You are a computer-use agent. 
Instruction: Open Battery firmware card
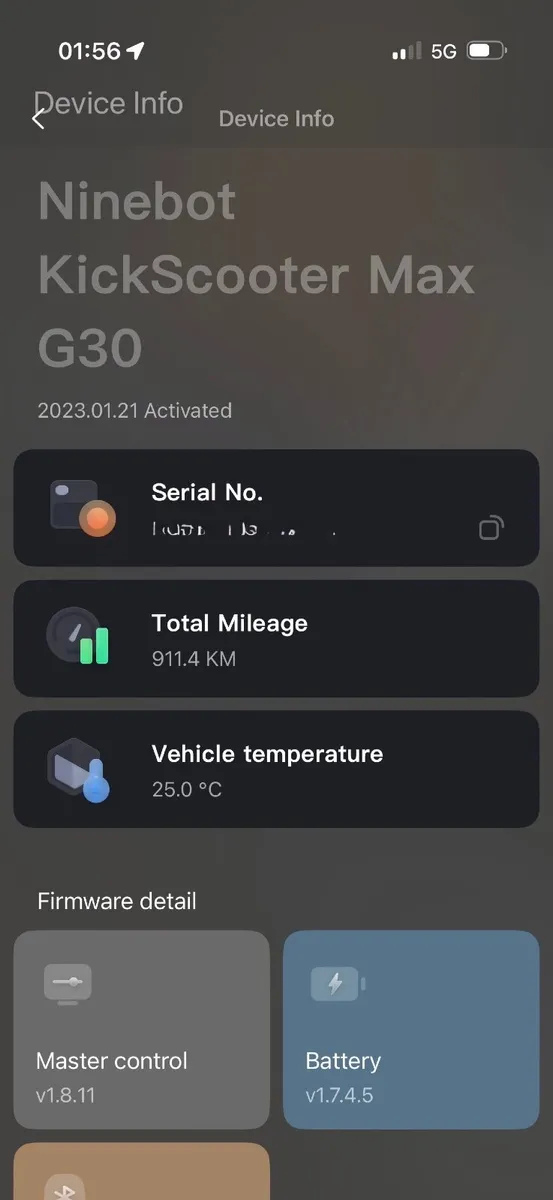coord(411,1030)
